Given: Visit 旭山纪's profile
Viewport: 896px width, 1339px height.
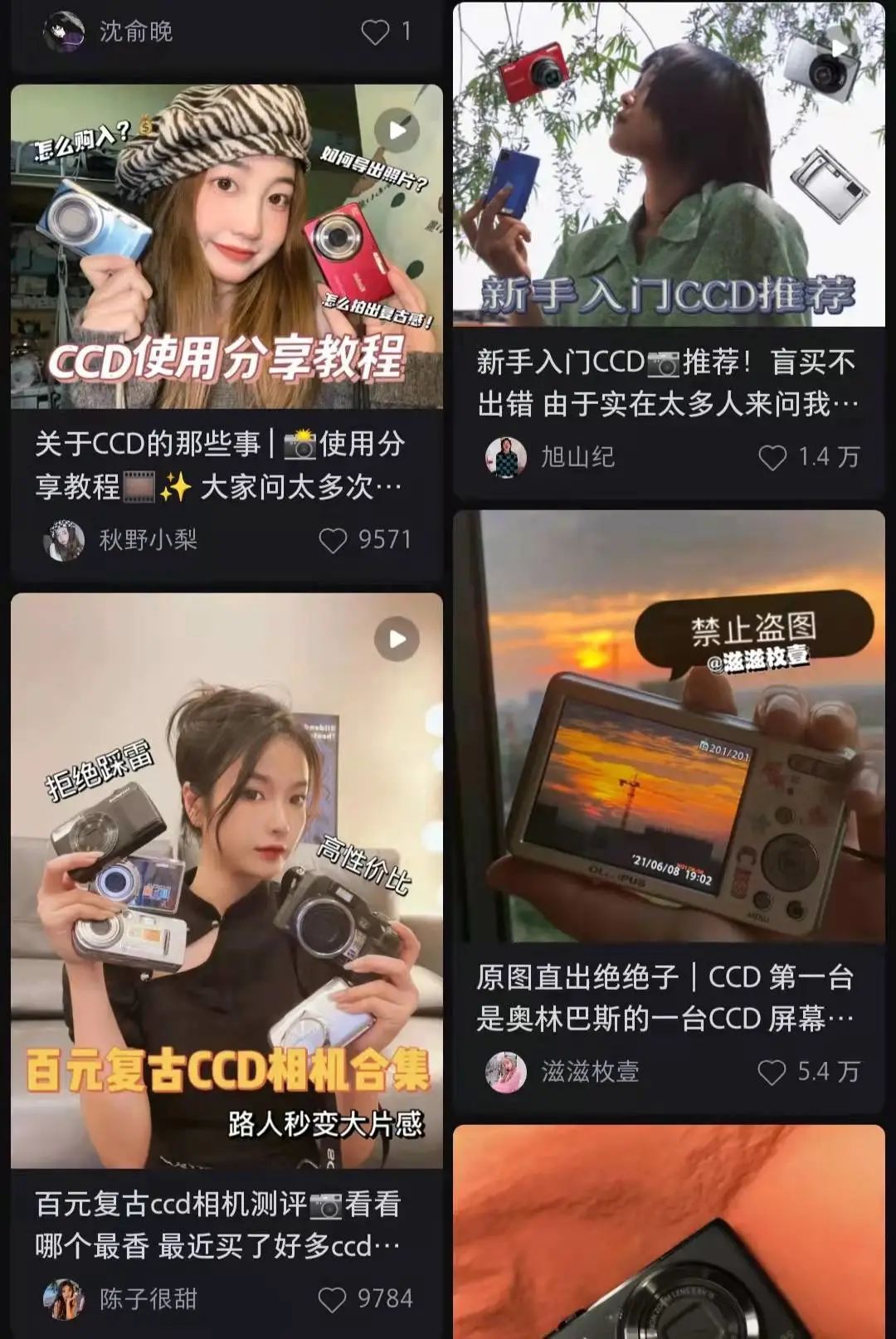Looking at the screenshot, I should (506, 458).
